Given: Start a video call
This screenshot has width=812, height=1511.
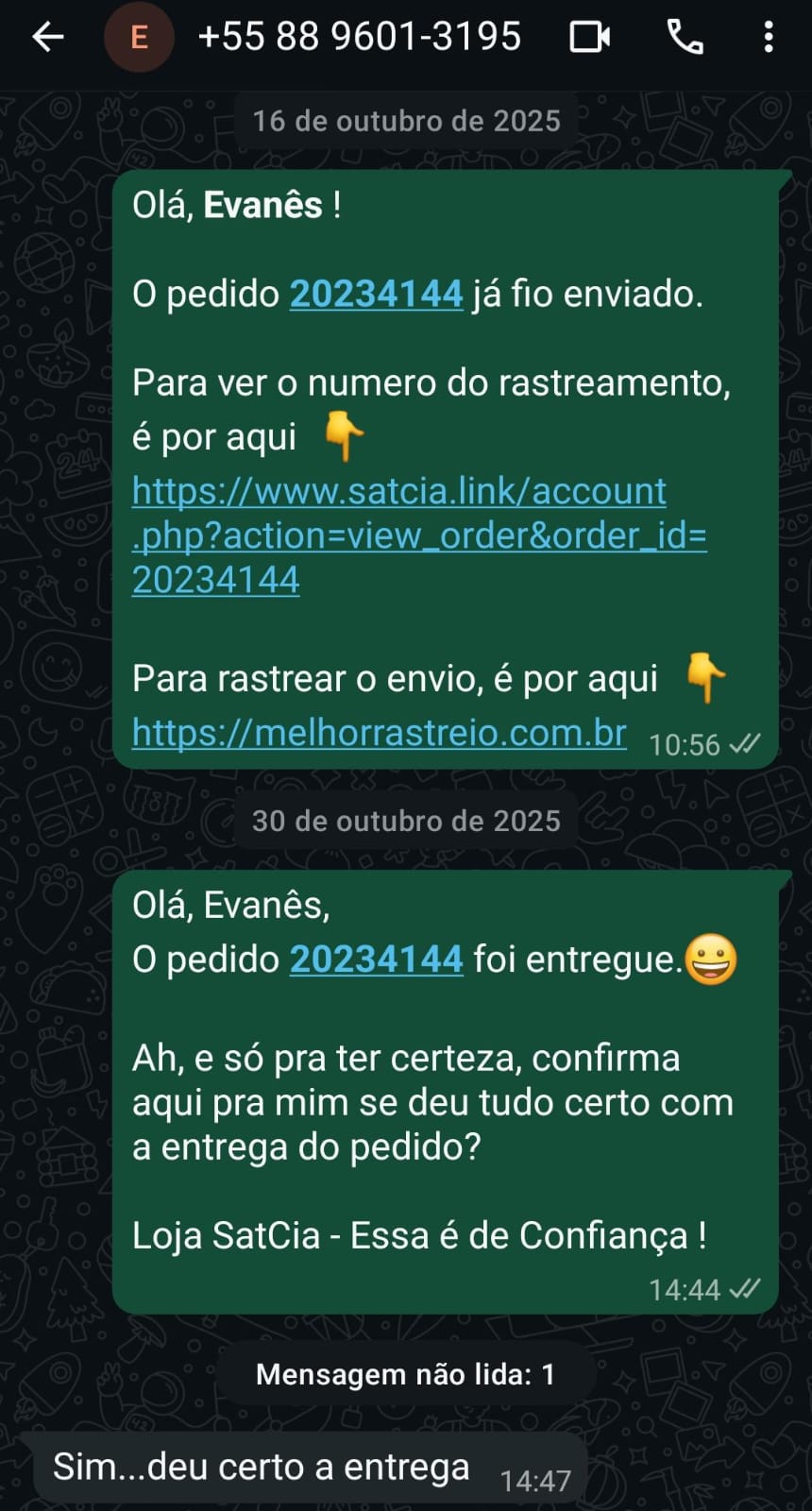Looking at the screenshot, I should tap(590, 38).
